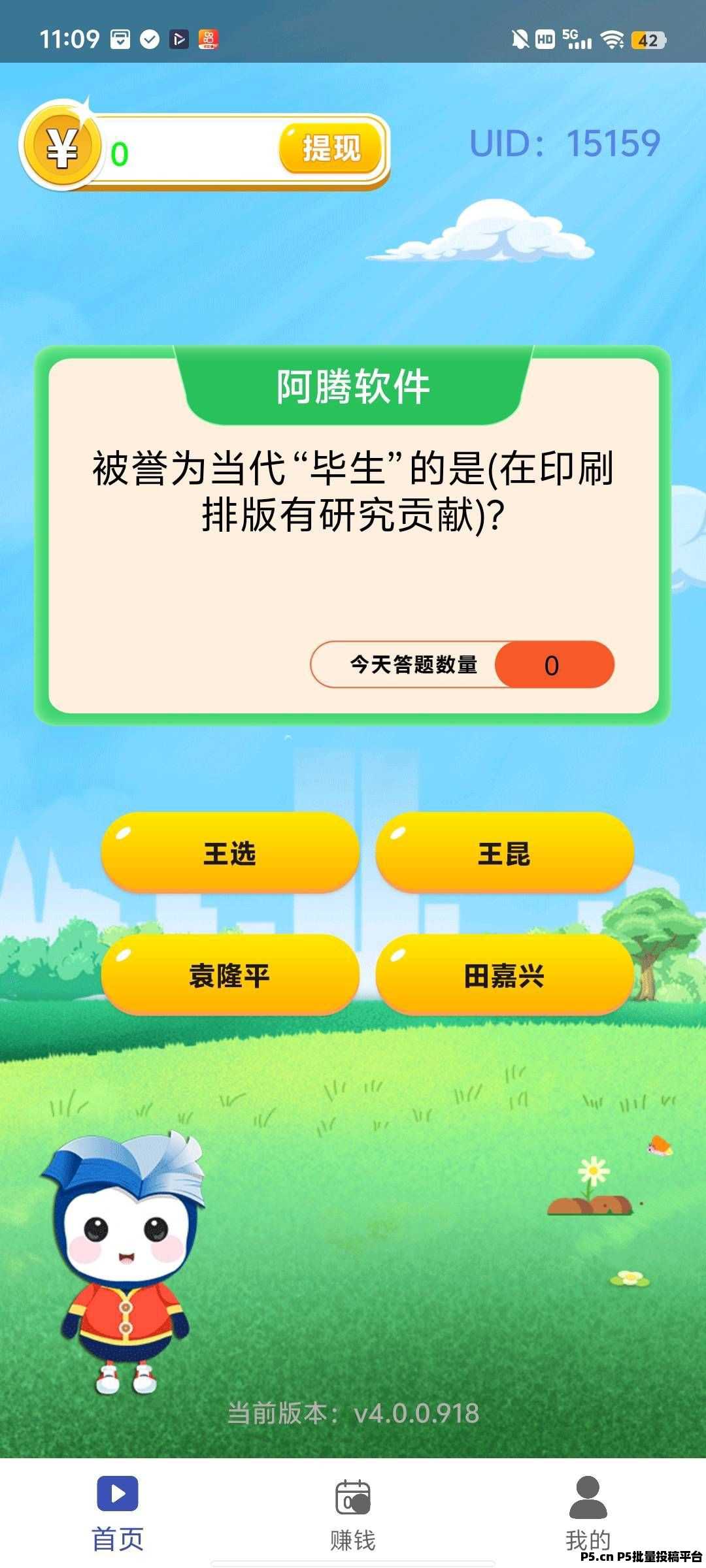Answer with 田嘉兴
706x1568 pixels.
[504, 975]
